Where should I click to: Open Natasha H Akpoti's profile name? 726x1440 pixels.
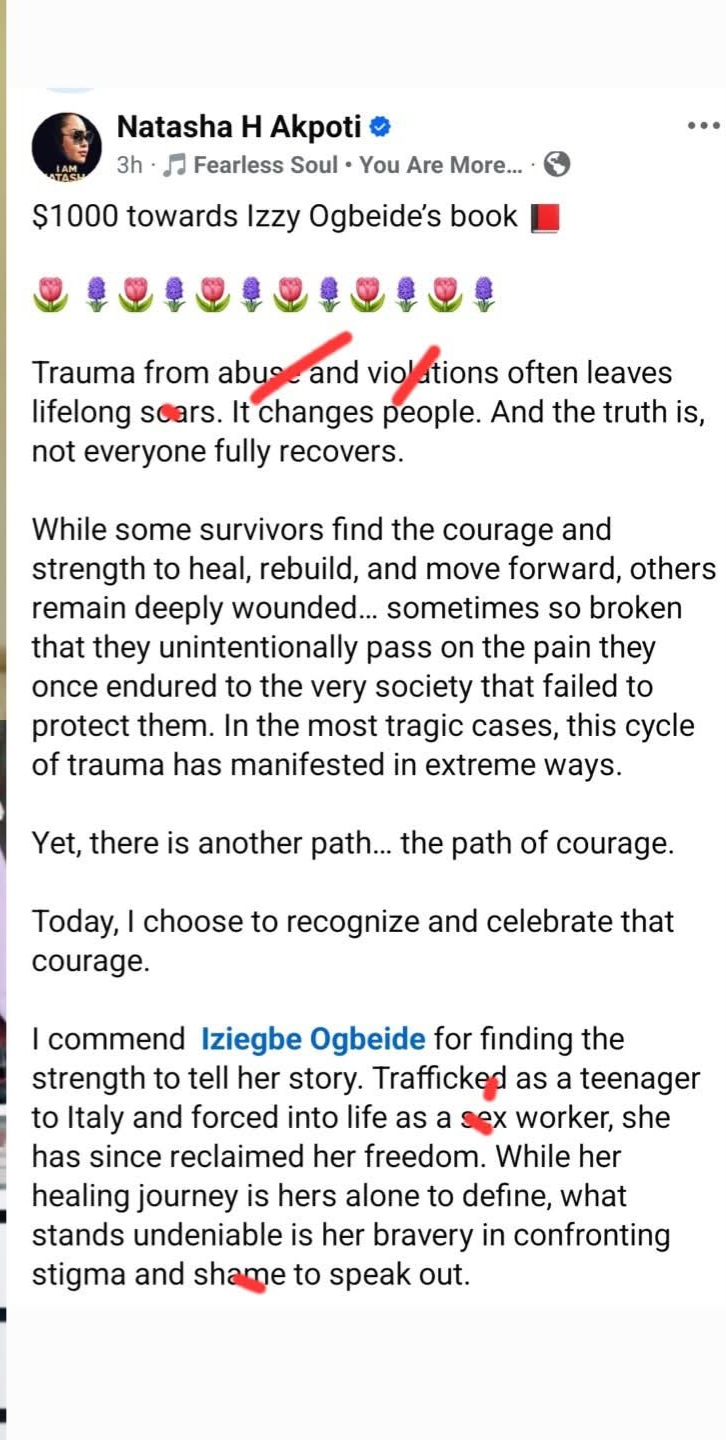240,127
